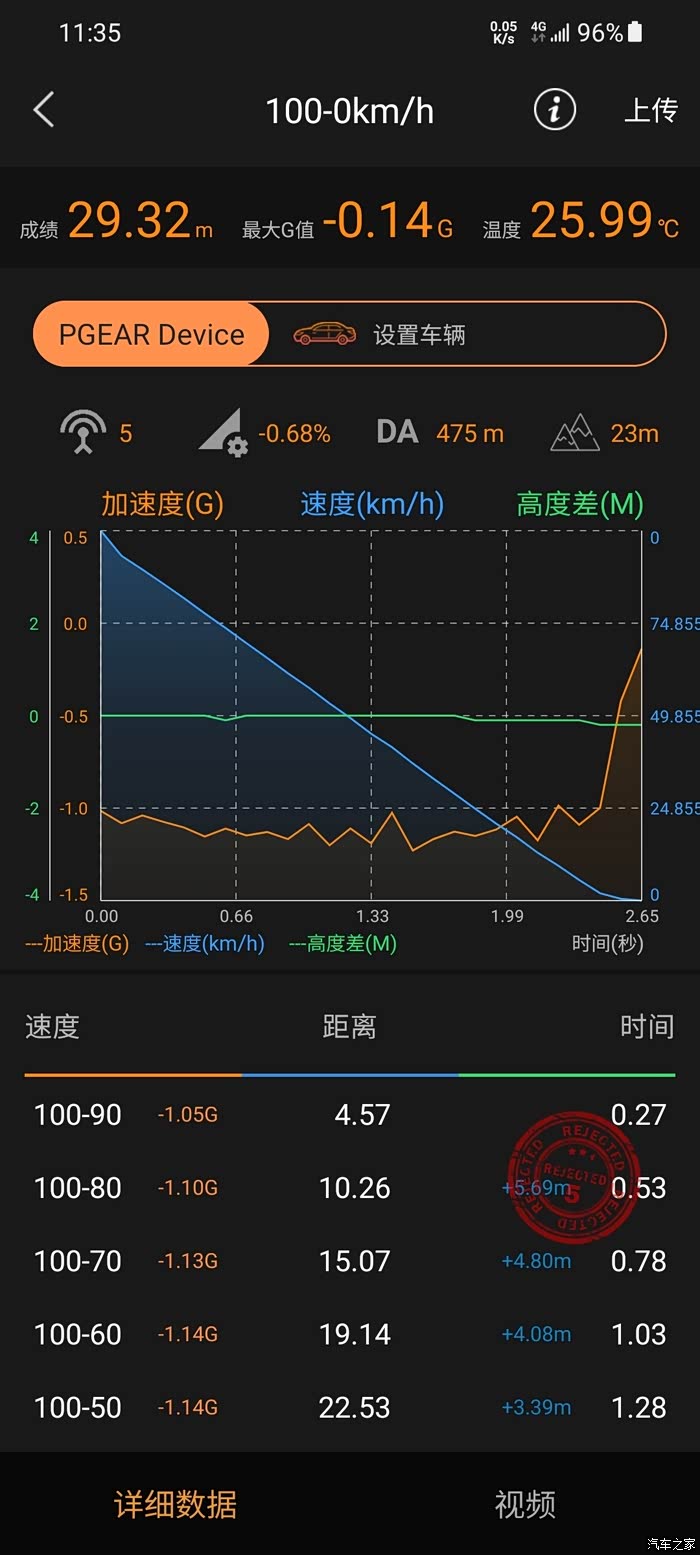Switch to the 详细数据 tab
This screenshot has width=700, height=1555.
coord(176,1504)
